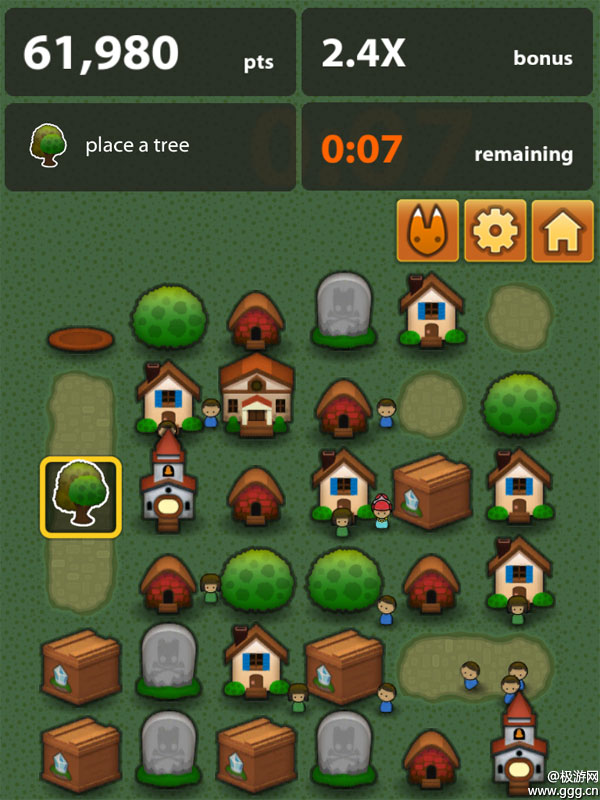Place the tree on the yellow-highlighted tile
This screenshot has height=800, width=600.
point(81,497)
